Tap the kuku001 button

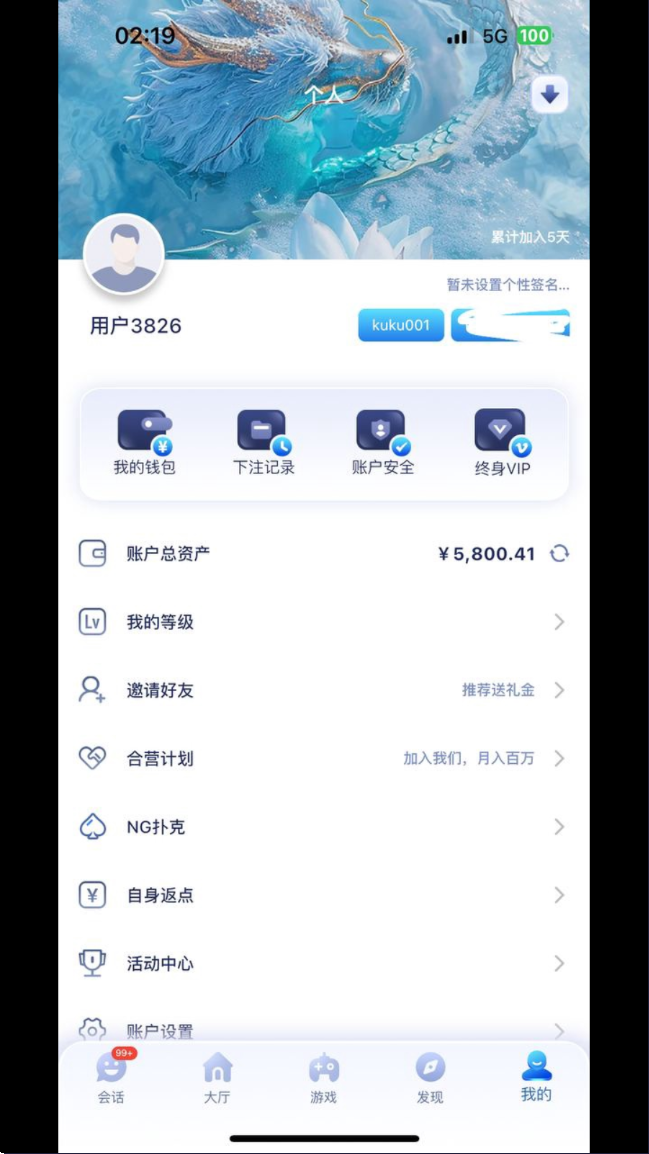[x=401, y=325]
